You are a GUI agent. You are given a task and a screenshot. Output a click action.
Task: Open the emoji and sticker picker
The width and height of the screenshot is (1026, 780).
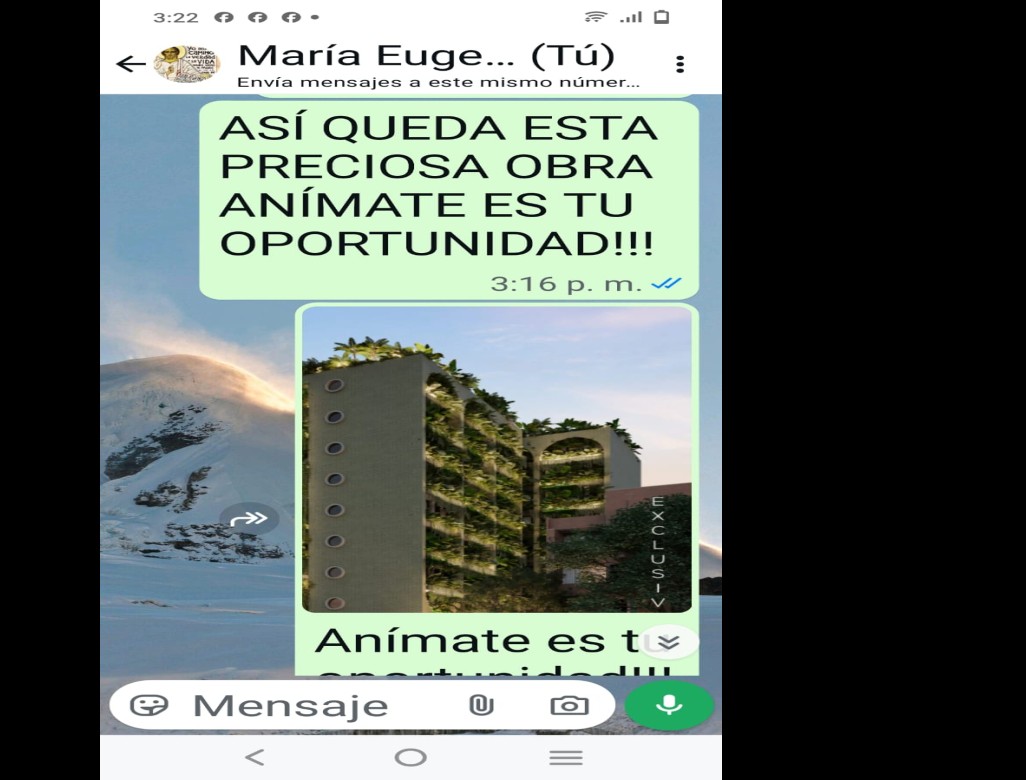point(149,705)
